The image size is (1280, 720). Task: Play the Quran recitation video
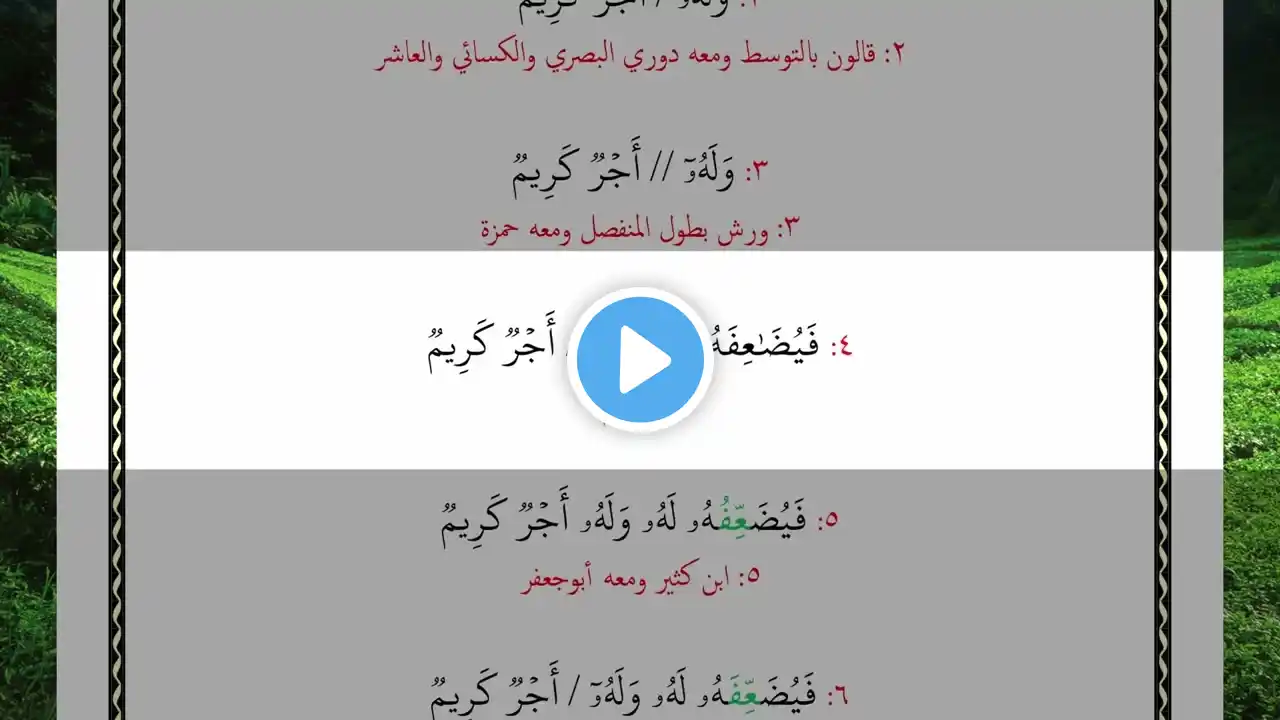click(x=640, y=360)
